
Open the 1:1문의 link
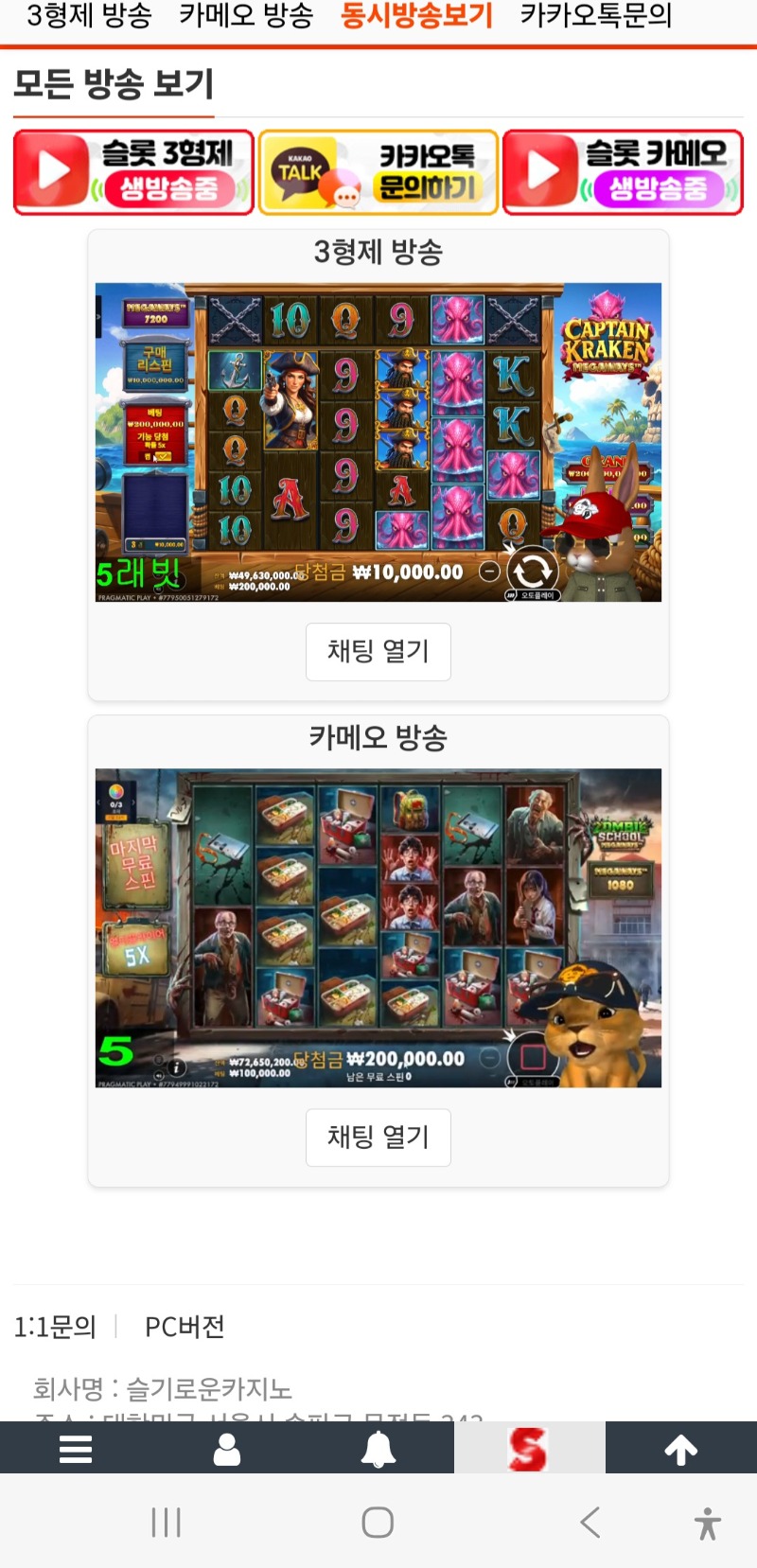pyautogui.click(x=55, y=1327)
